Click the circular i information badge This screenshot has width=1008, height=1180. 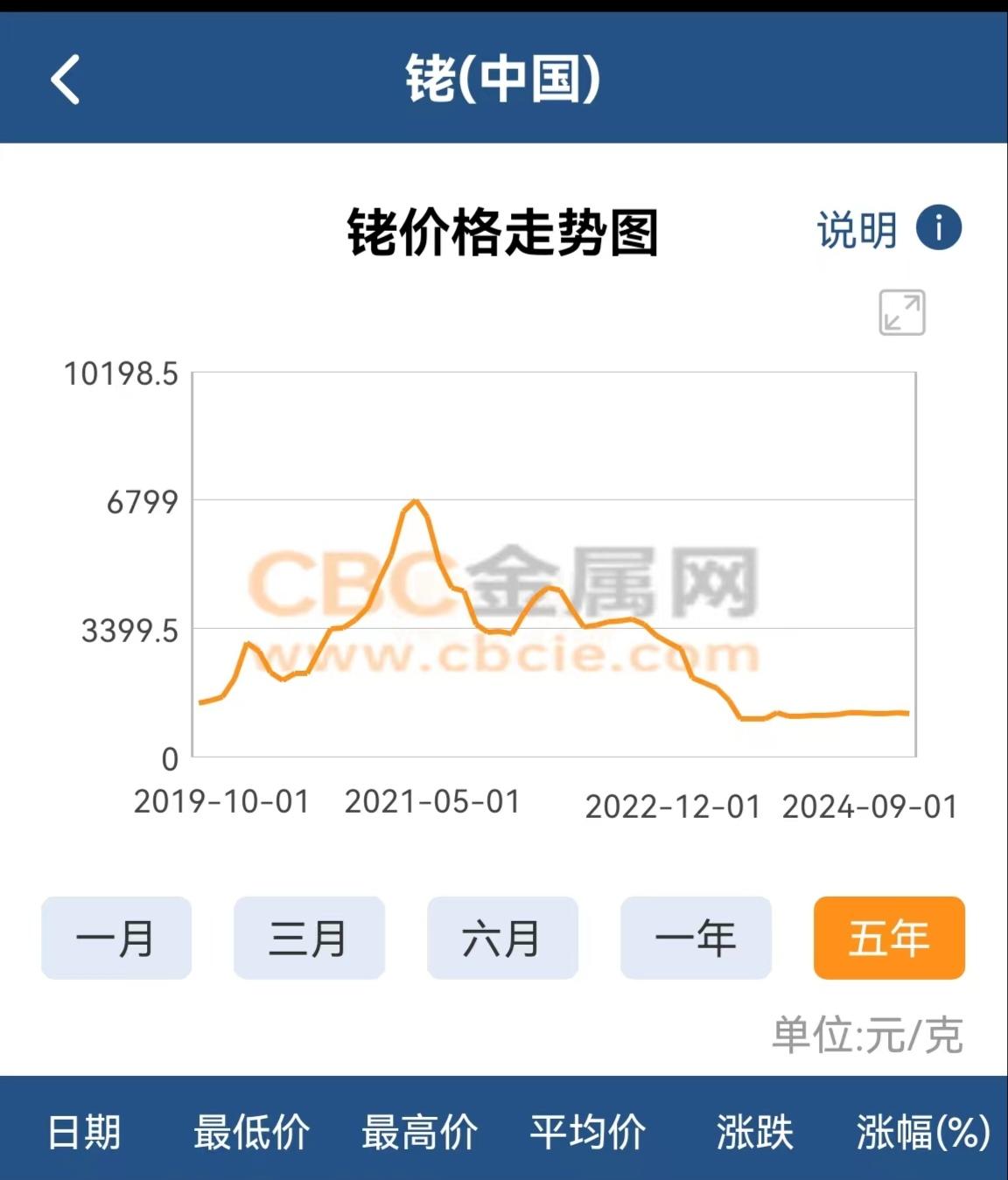(x=938, y=228)
